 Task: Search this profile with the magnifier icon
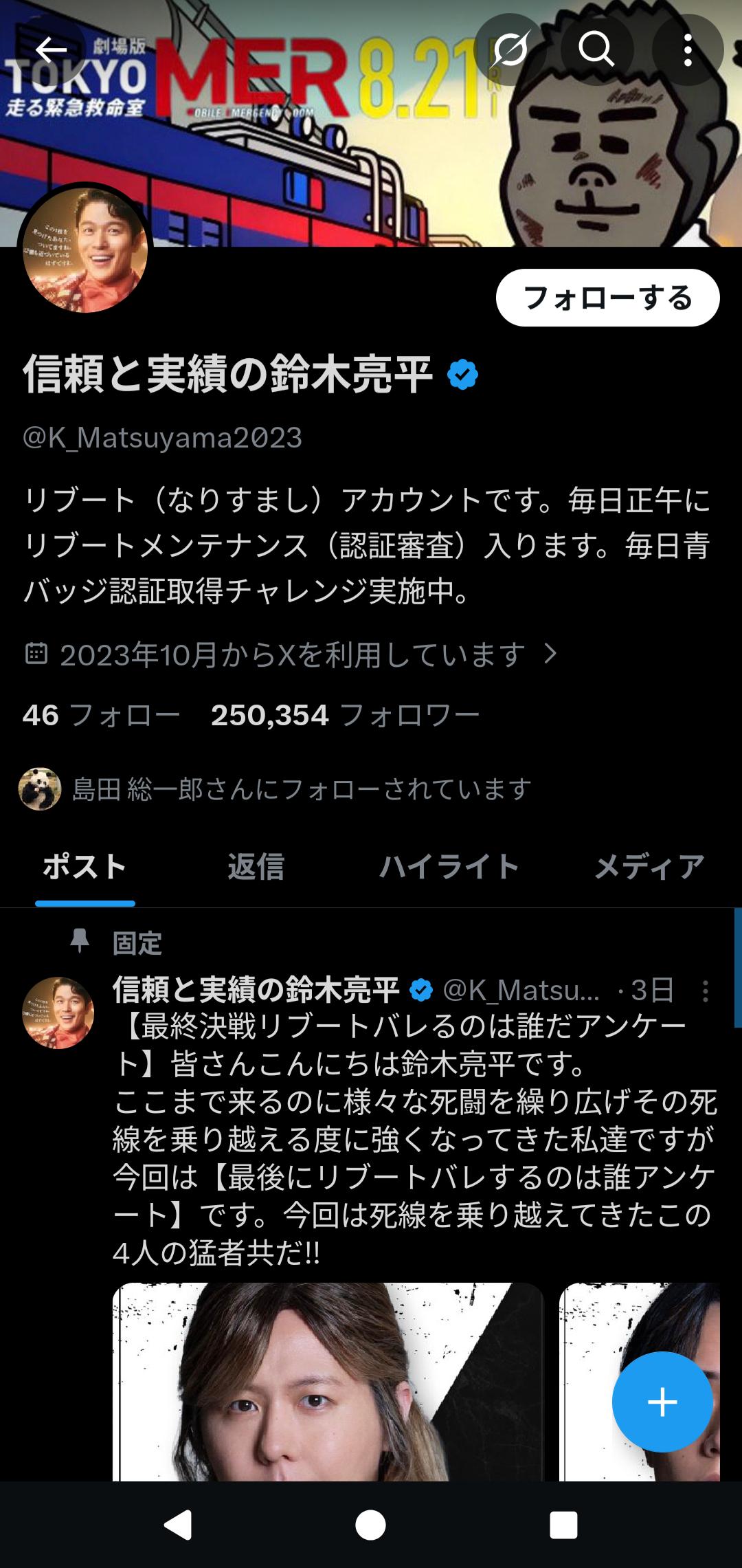point(596,49)
